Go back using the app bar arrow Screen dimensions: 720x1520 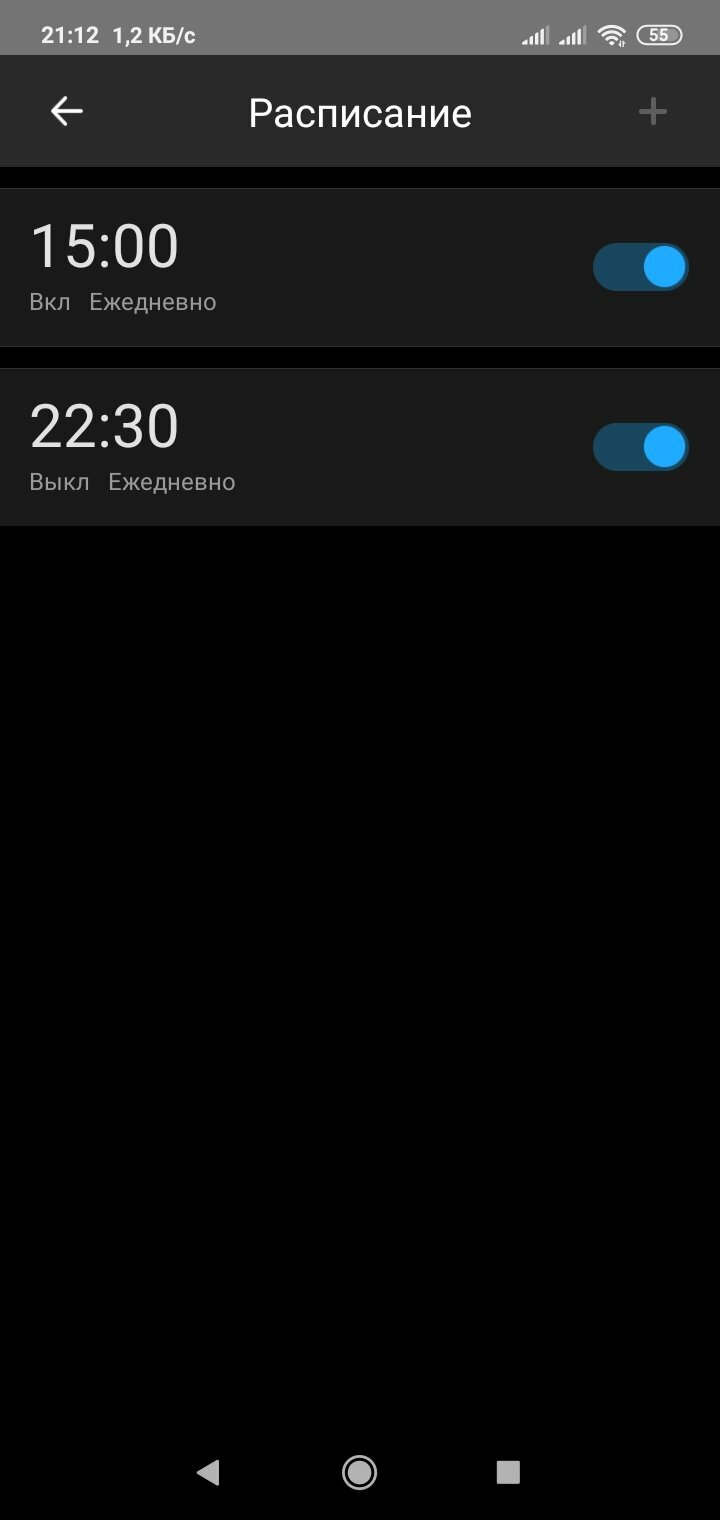pyautogui.click(x=67, y=111)
